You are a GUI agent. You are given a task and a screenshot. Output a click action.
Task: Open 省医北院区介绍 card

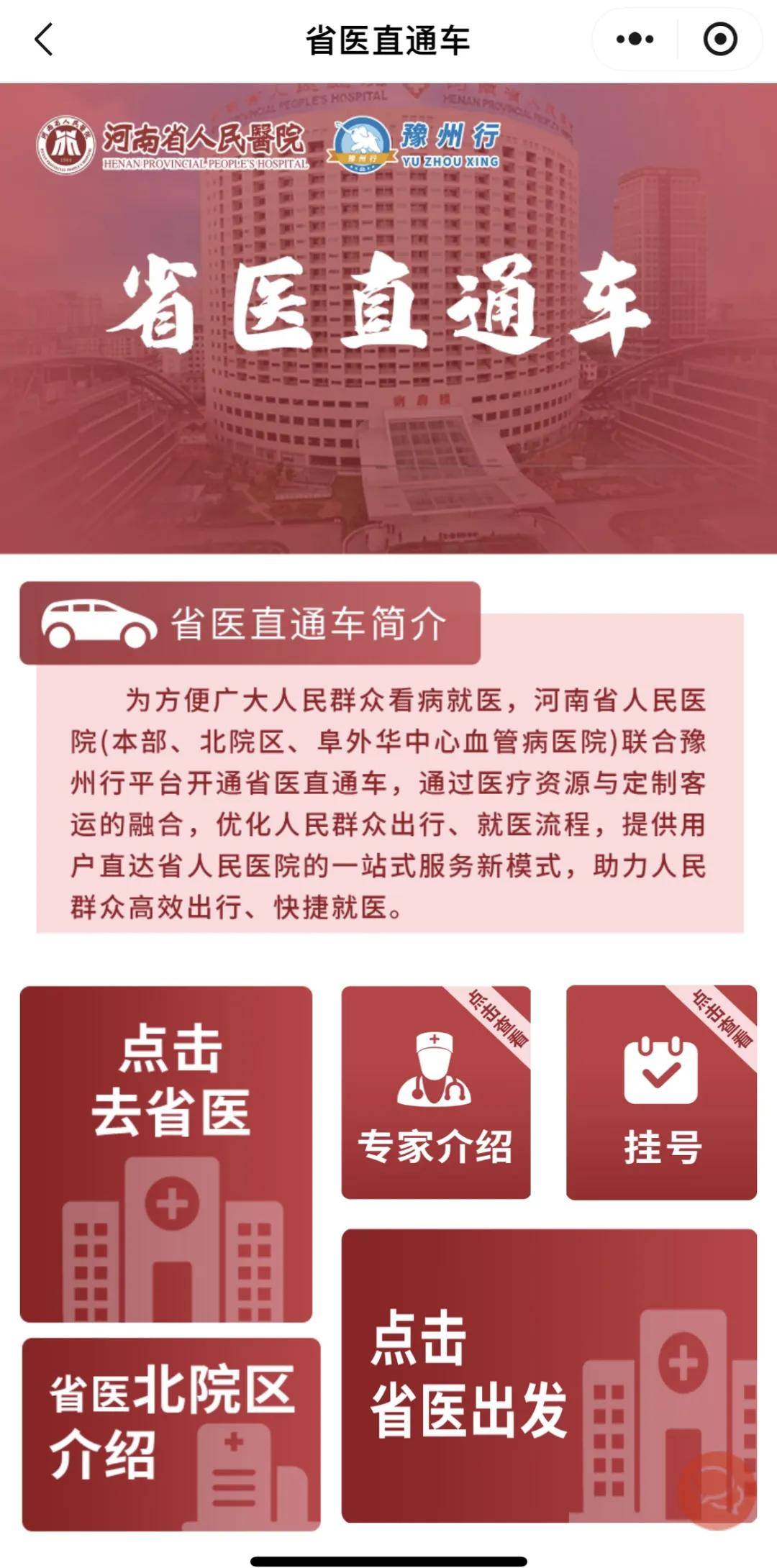coord(171,1434)
